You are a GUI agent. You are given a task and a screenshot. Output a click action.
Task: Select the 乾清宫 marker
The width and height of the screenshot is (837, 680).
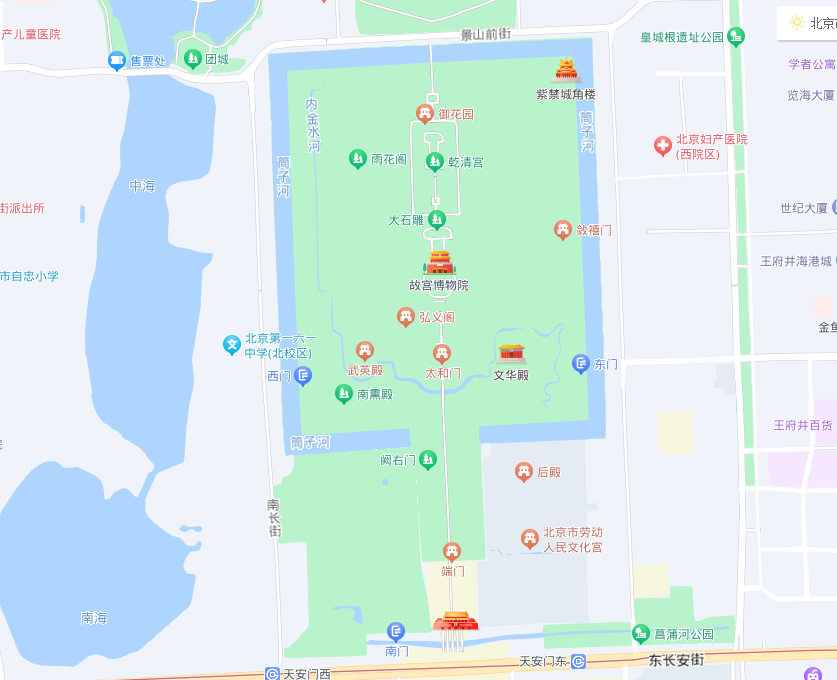pyautogui.click(x=435, y=161)
